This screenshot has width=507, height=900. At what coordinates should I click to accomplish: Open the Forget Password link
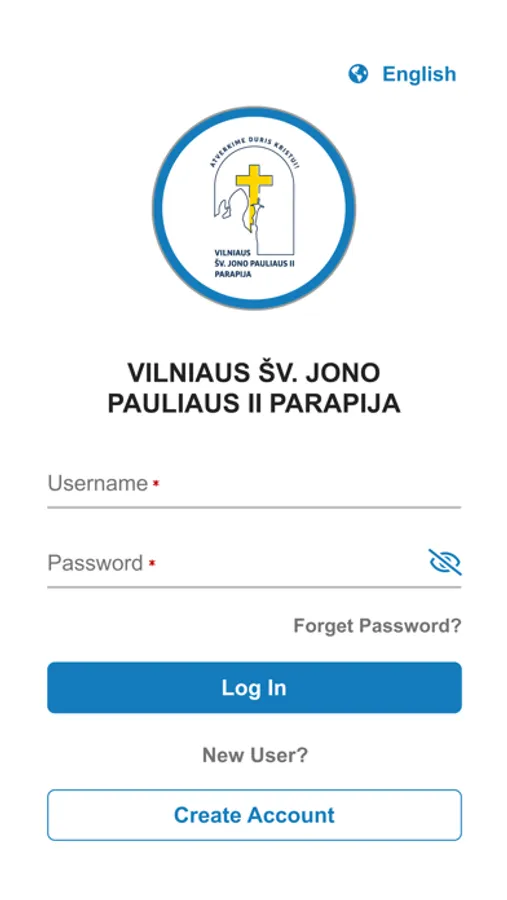(377, 626)
